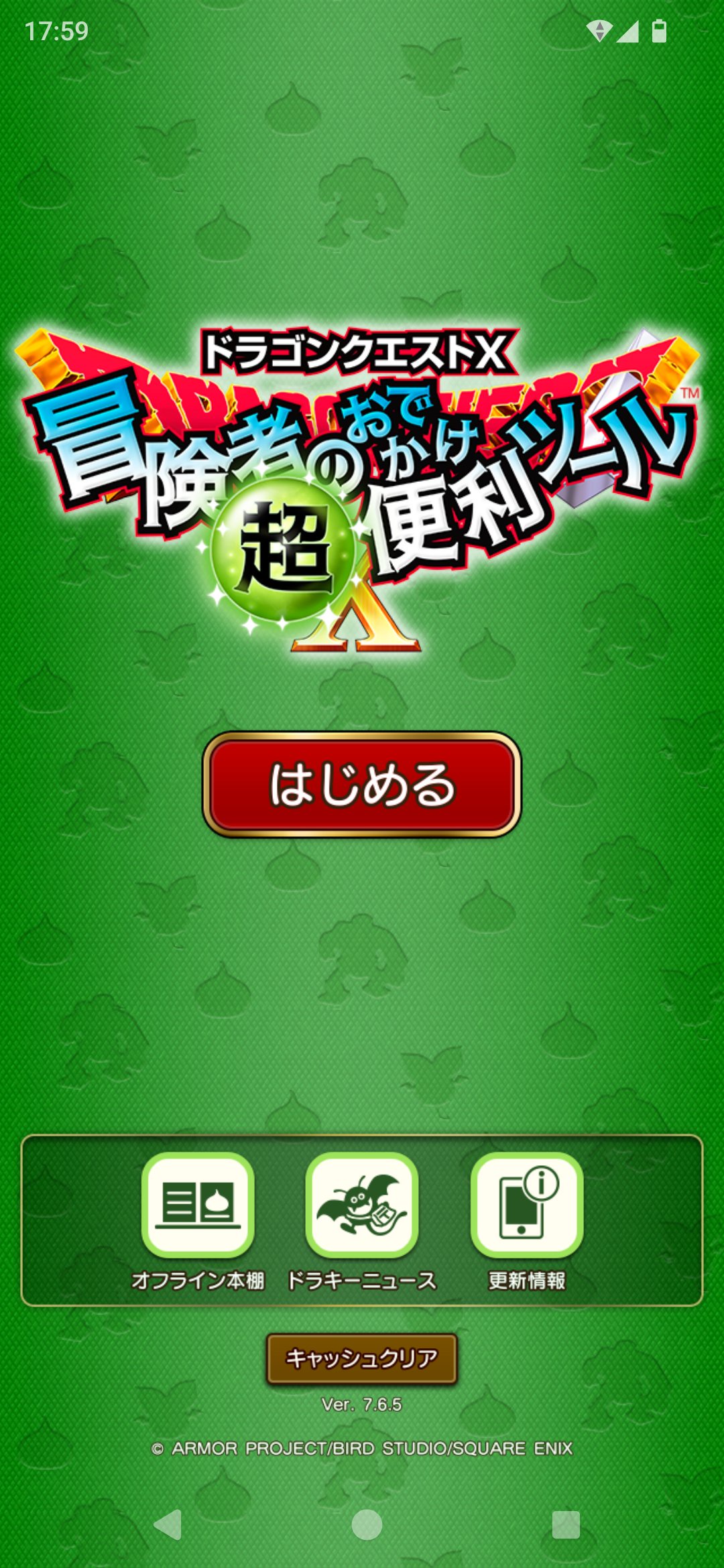
Task: Go back using system back button
Action: point(168,1525)
